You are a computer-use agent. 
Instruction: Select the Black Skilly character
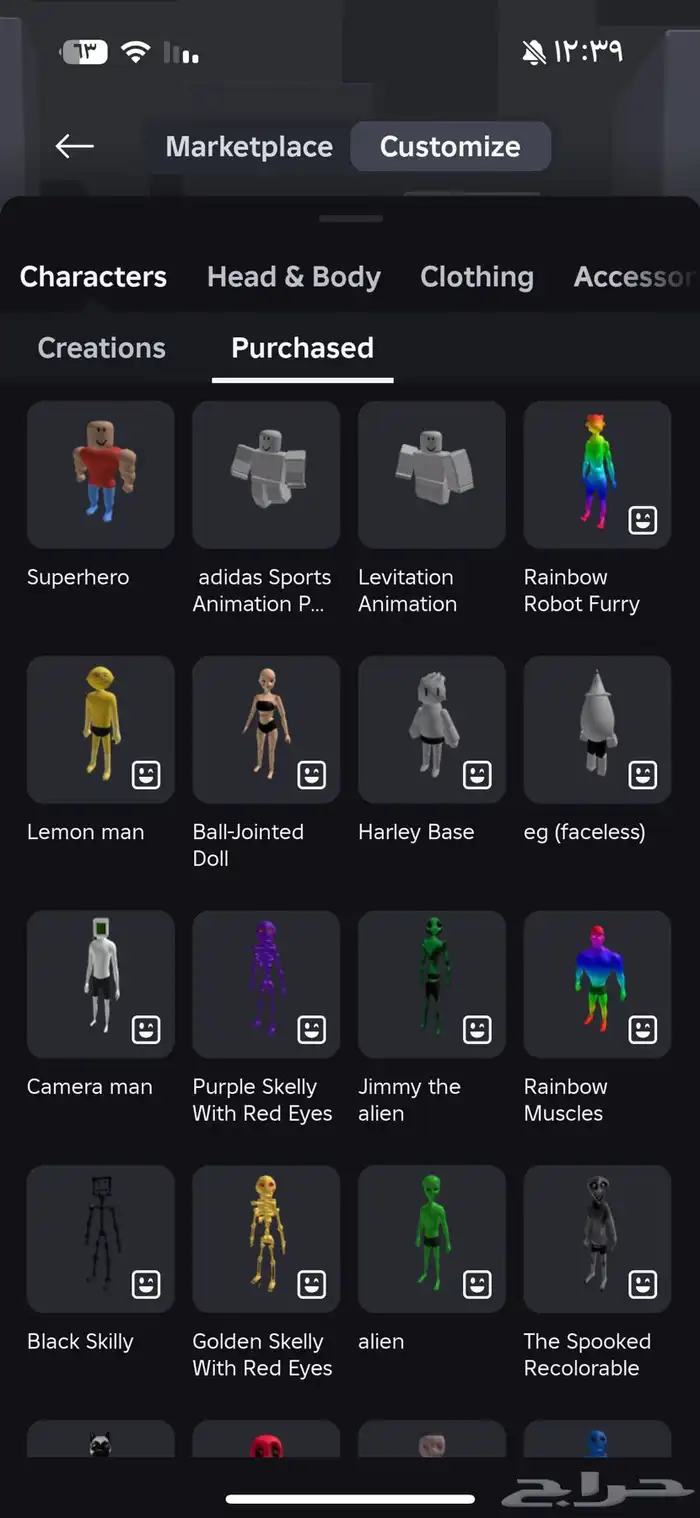coord(101,1239)
